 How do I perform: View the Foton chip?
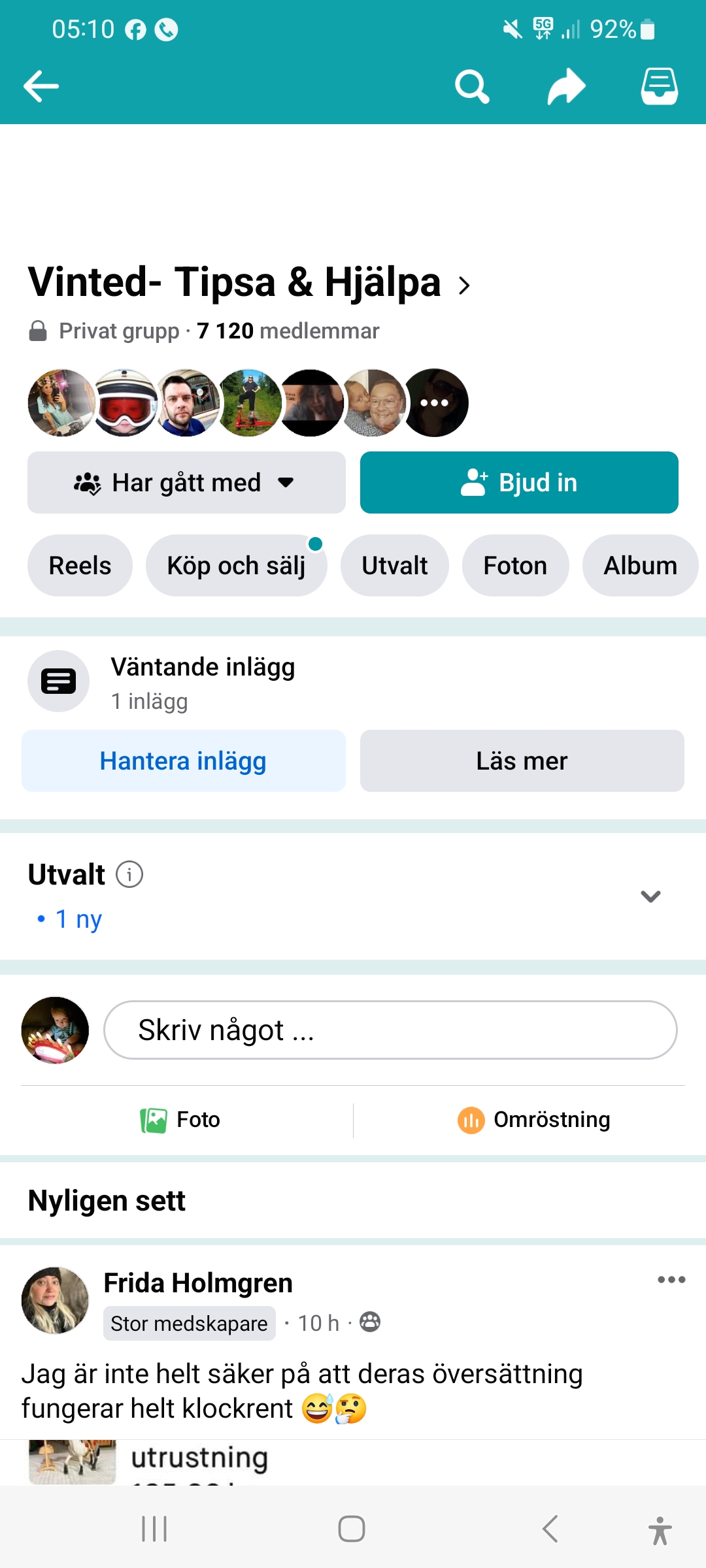click(515, 566)
